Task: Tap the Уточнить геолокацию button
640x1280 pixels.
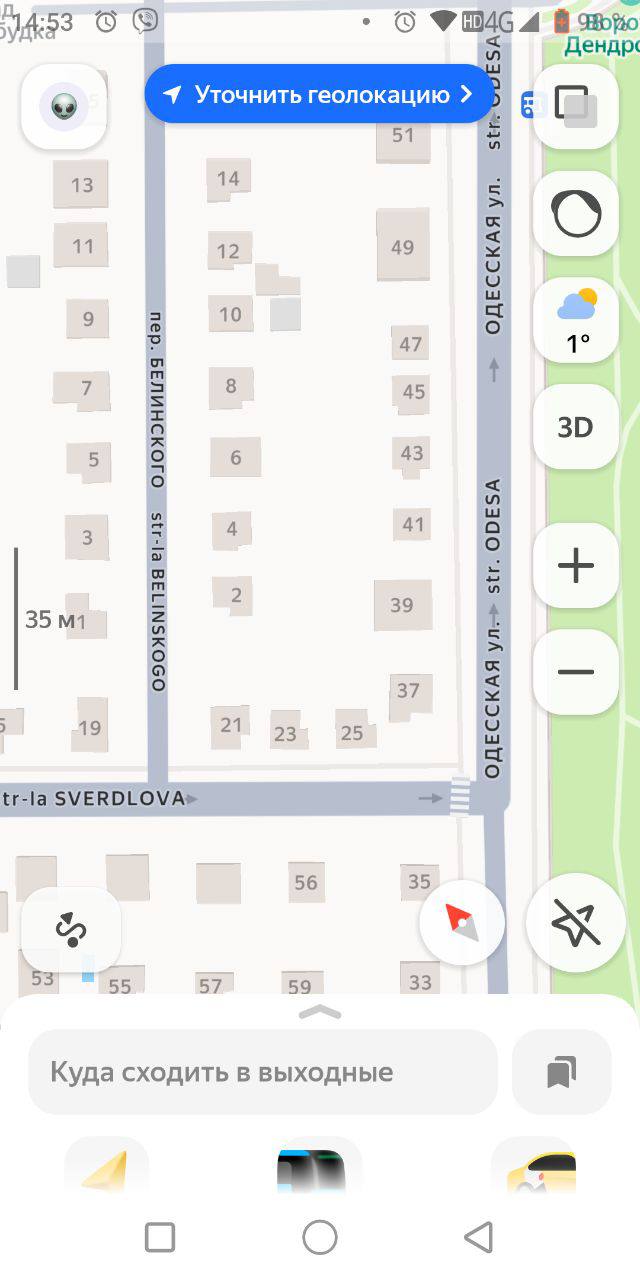Action: pyautogui.click(x=319, y=95)
